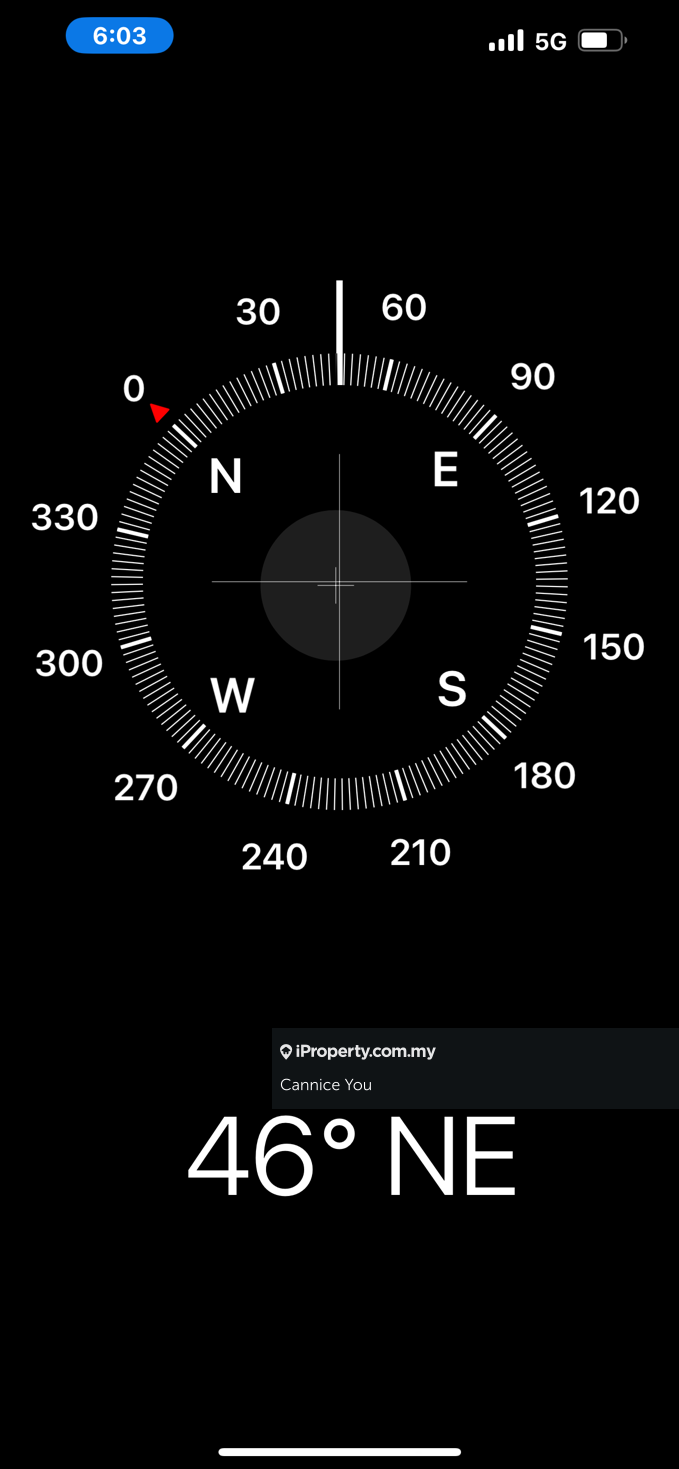Tap the blue 6:03 status pill

pos(120,37)
